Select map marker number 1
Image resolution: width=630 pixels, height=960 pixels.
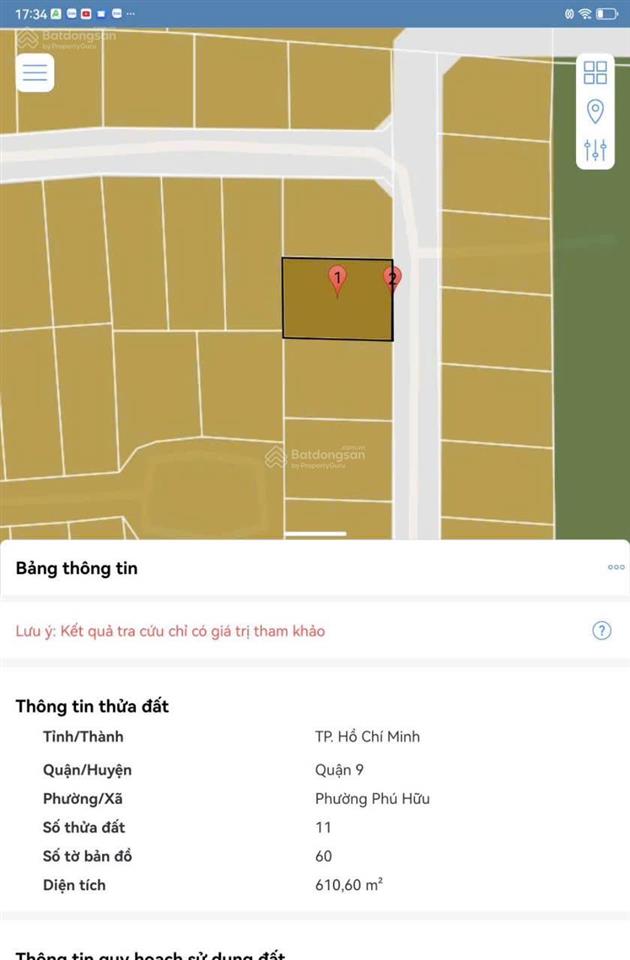338,279
